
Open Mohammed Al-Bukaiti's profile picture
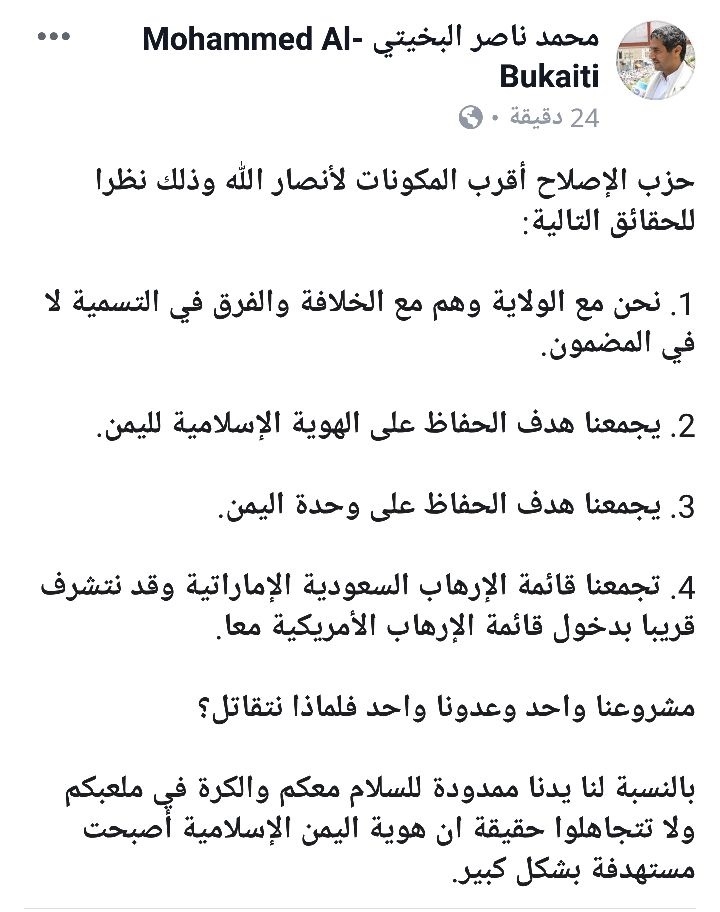point(662,62)
